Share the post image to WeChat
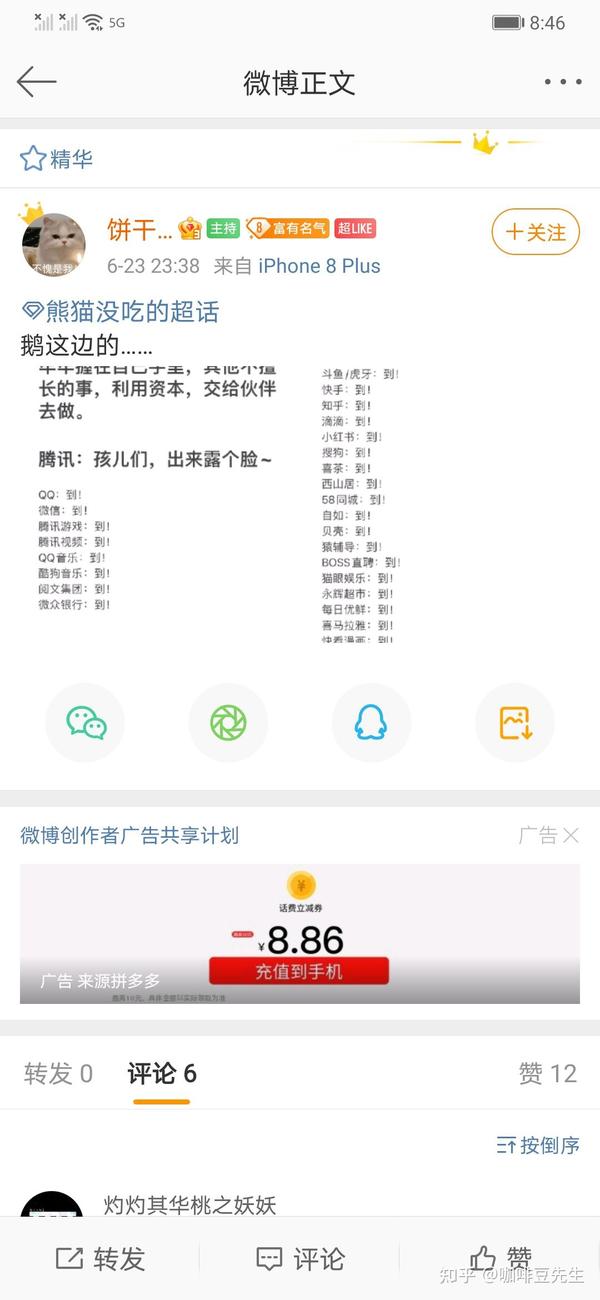The width and height of the screenshot is (600, 1300). coord(86,722)
